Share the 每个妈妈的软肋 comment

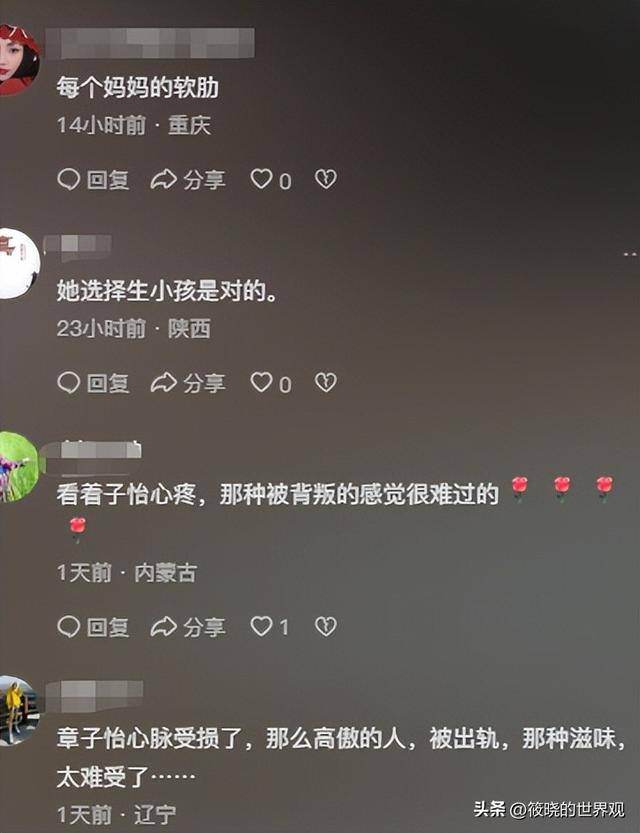[188, 180]
